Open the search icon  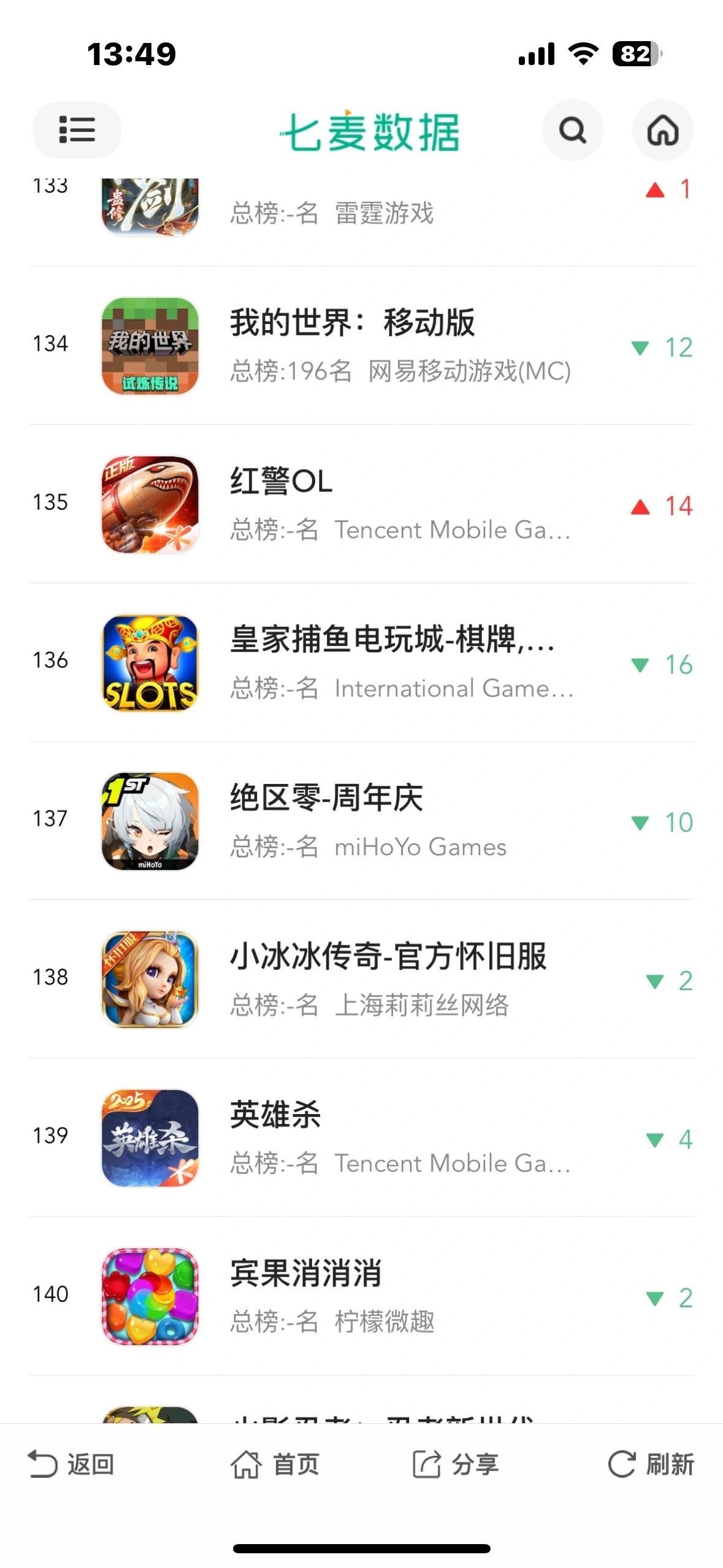pos(572,130)
